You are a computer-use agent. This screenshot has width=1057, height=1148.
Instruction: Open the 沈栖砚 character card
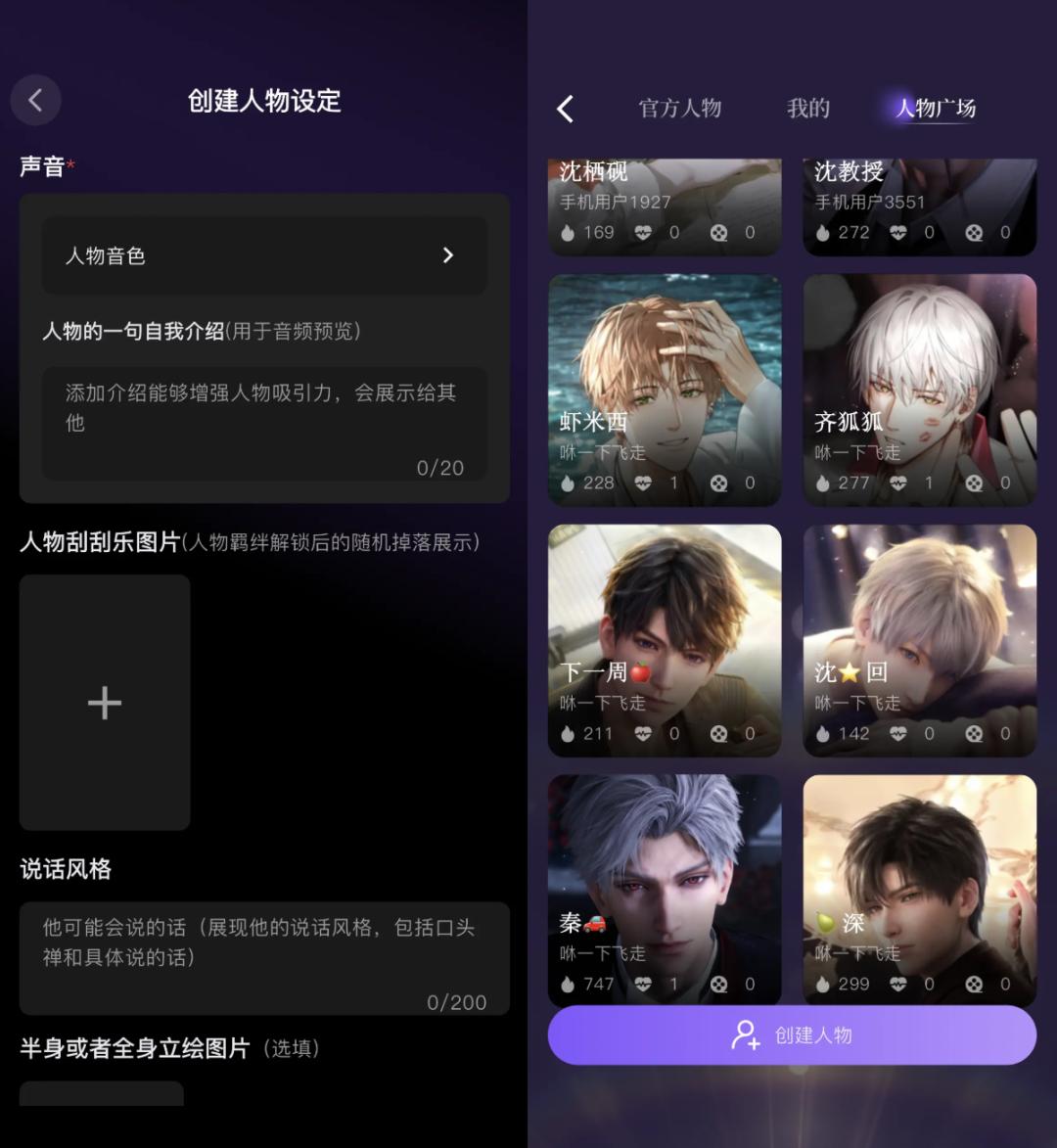(x=665, y=206)
